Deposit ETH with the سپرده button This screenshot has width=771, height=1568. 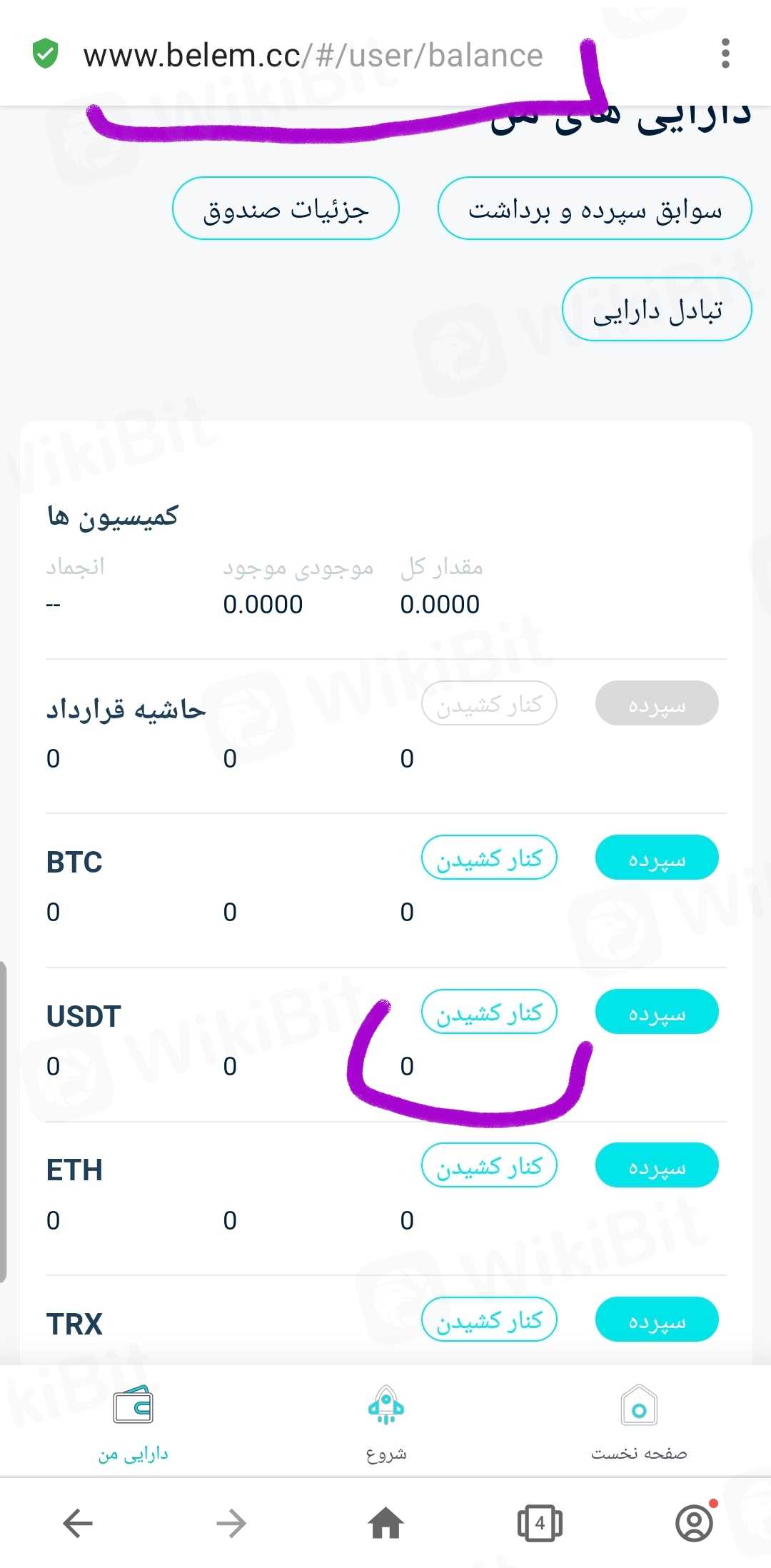point(657,1166)
